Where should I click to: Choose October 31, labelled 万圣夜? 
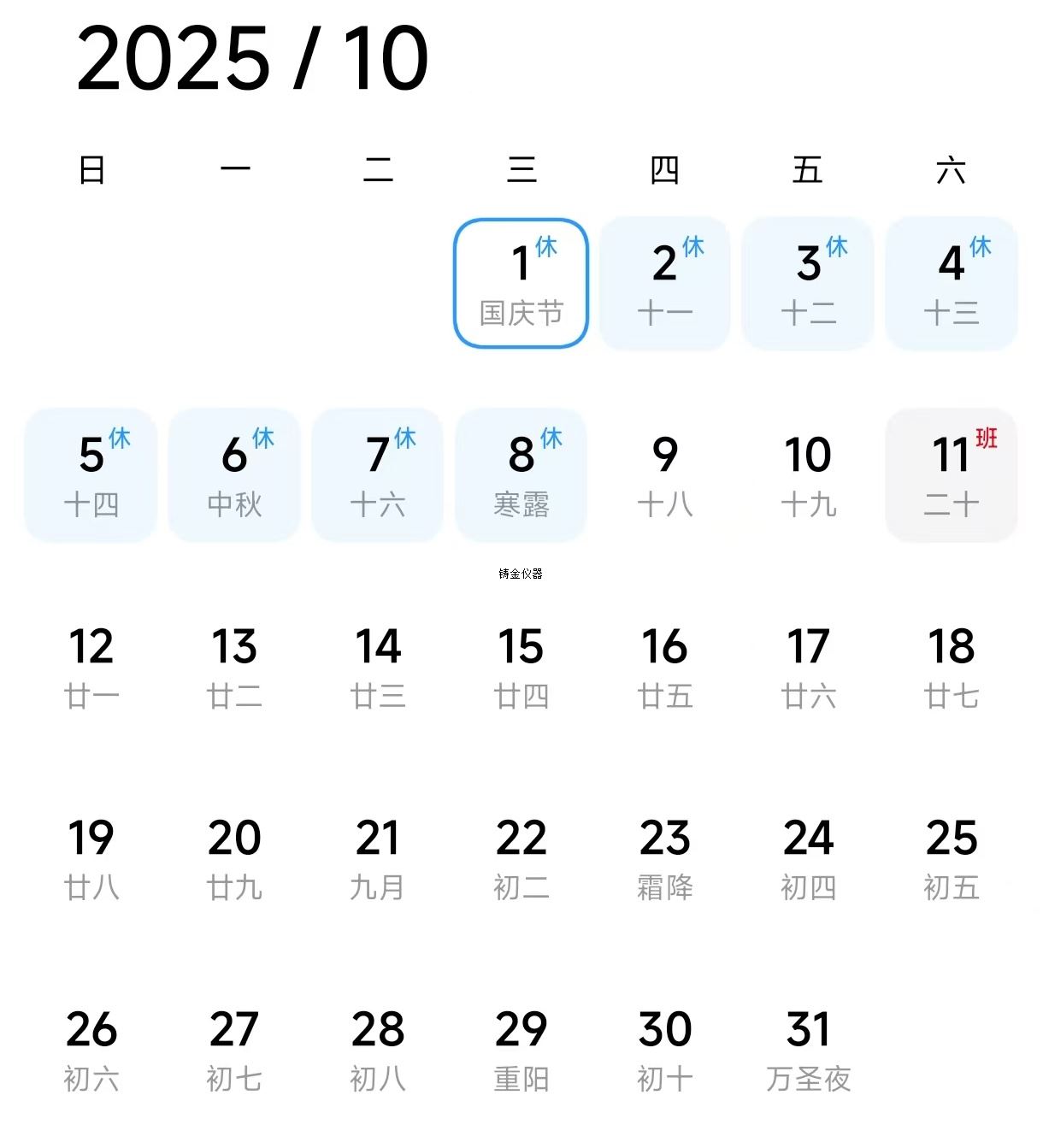808,1050
